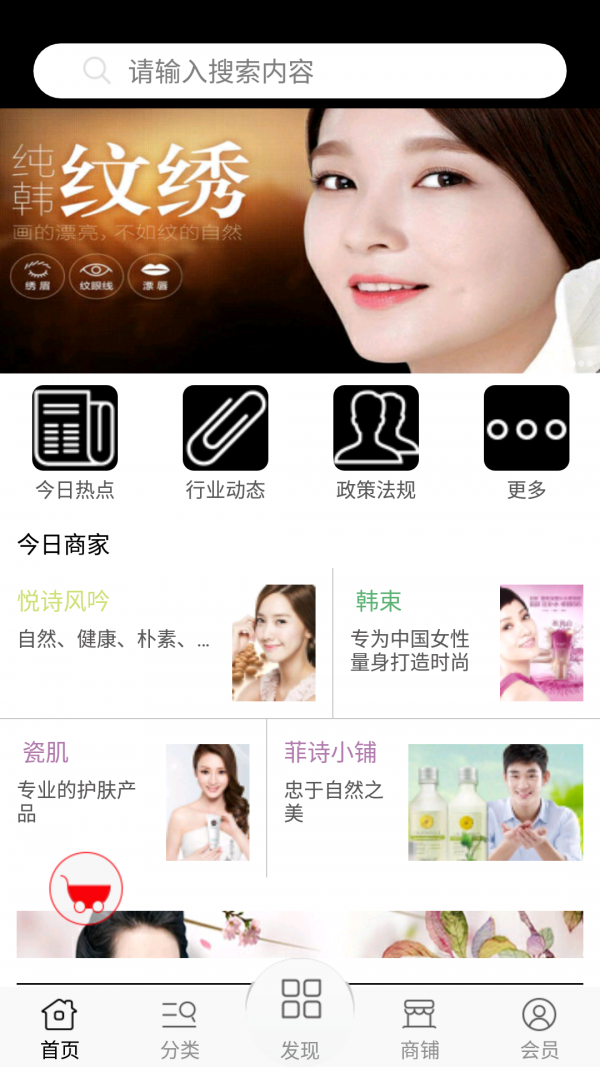Open the 菲诗小铺 merchant card

point(433,799)
